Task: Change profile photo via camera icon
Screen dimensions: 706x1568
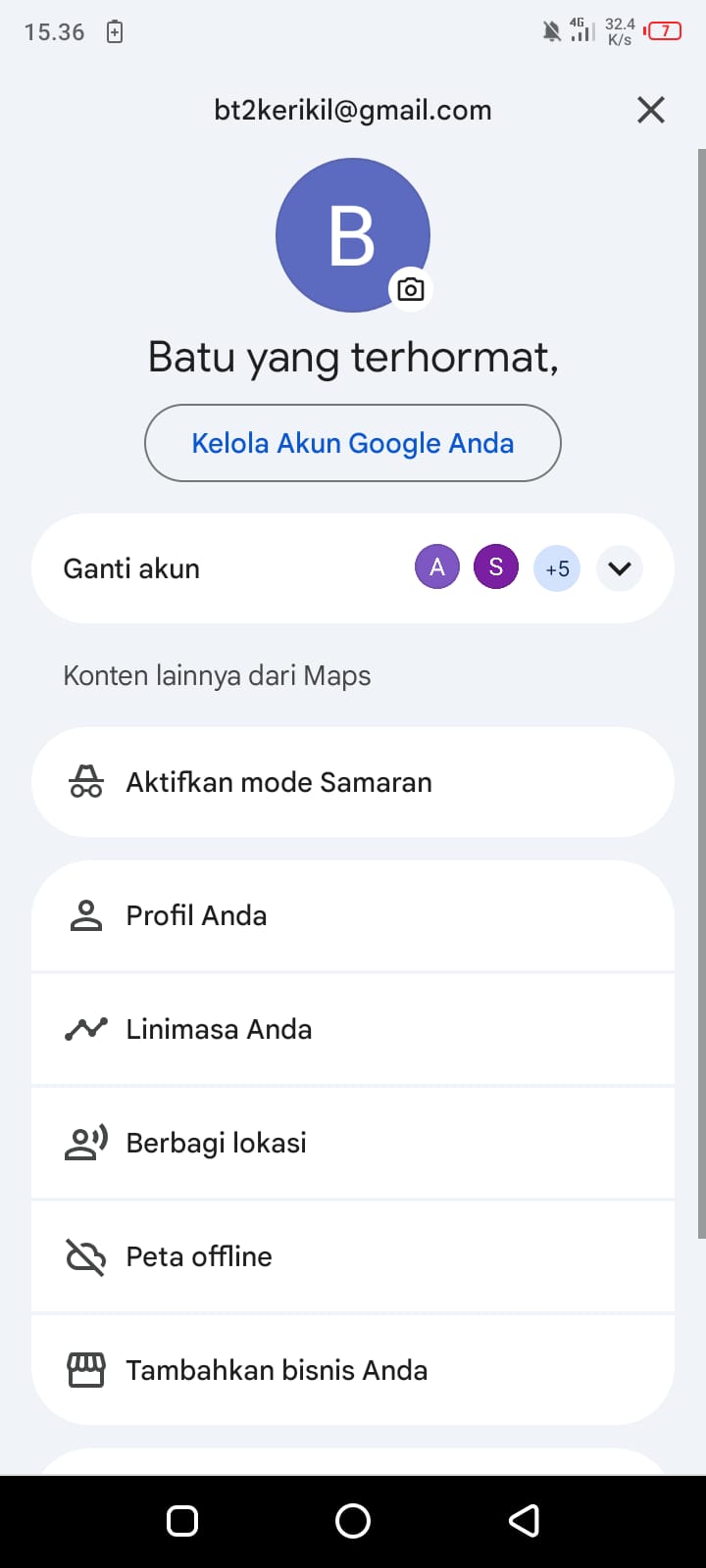Action: [x=411, y=289]
